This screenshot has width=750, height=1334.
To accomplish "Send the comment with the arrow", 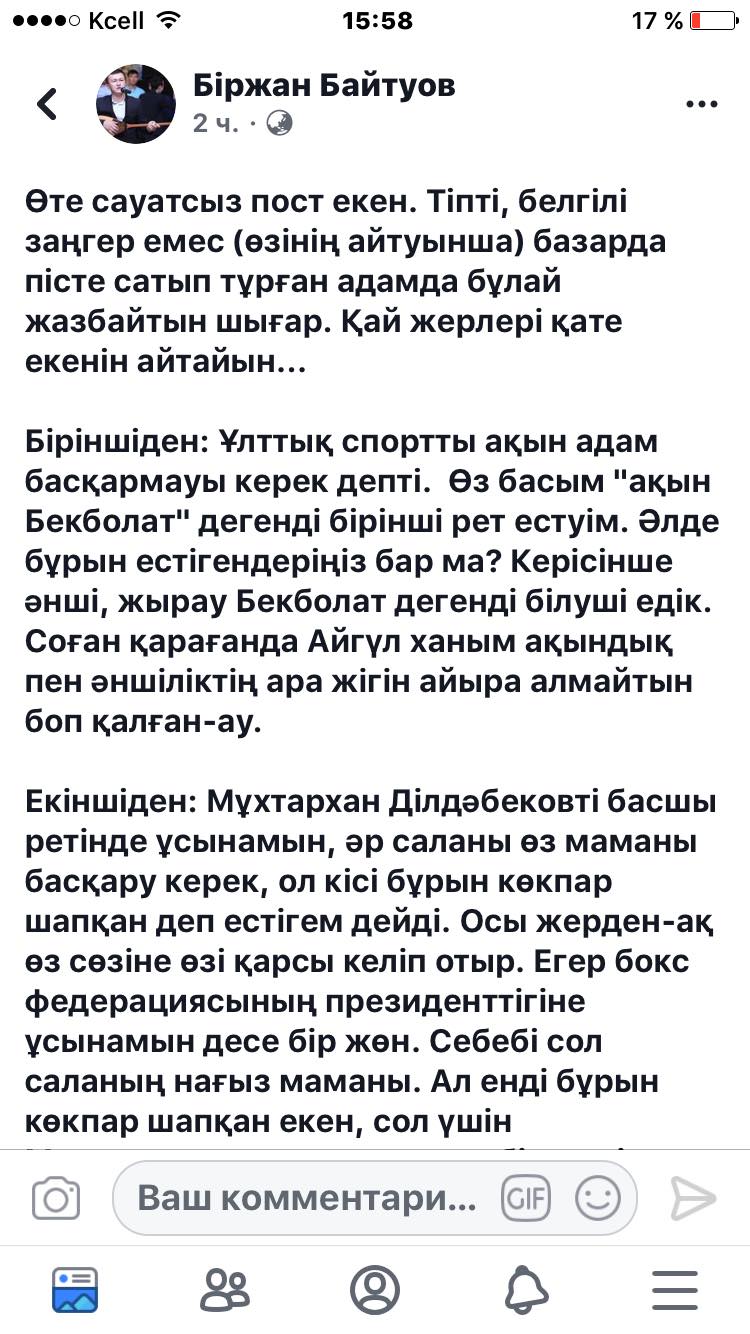I will pyautogui.click(x=692, y=1198).
